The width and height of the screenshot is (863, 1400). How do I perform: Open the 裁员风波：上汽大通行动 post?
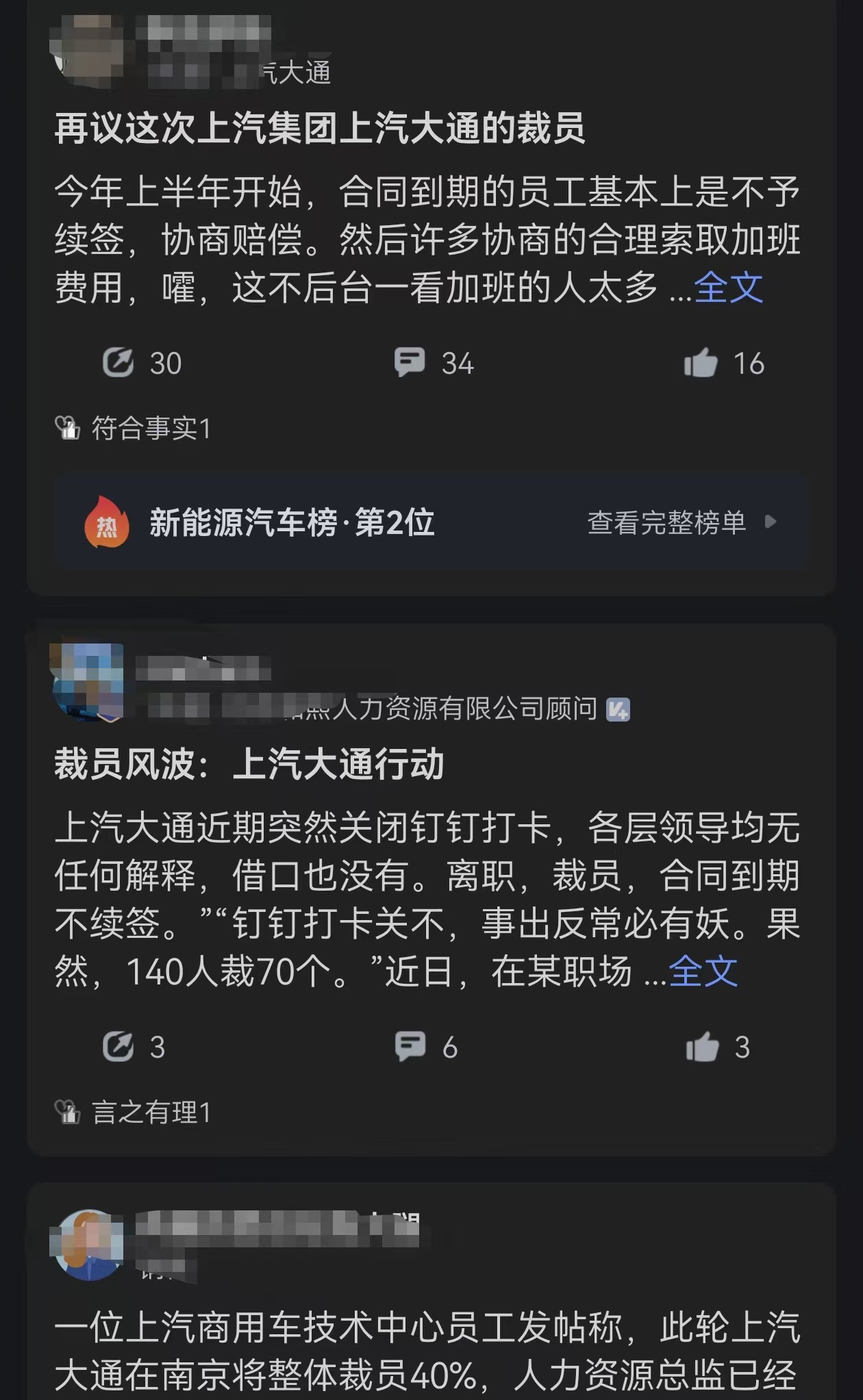pyautogui.click(x=249, y=764)
